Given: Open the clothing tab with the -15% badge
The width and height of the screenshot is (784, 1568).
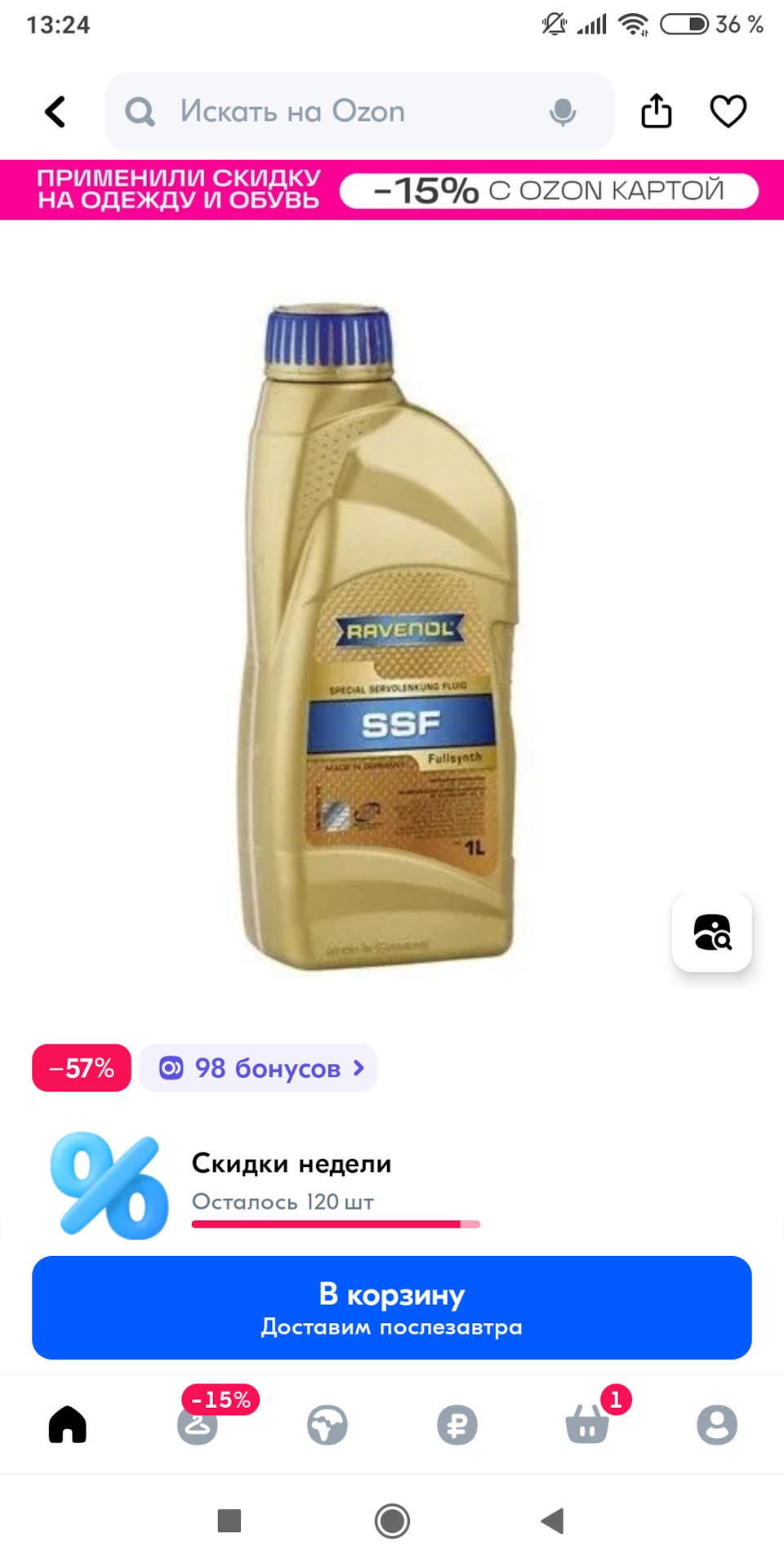Looking at the screenshot, I should click(x=198, y=1425).
